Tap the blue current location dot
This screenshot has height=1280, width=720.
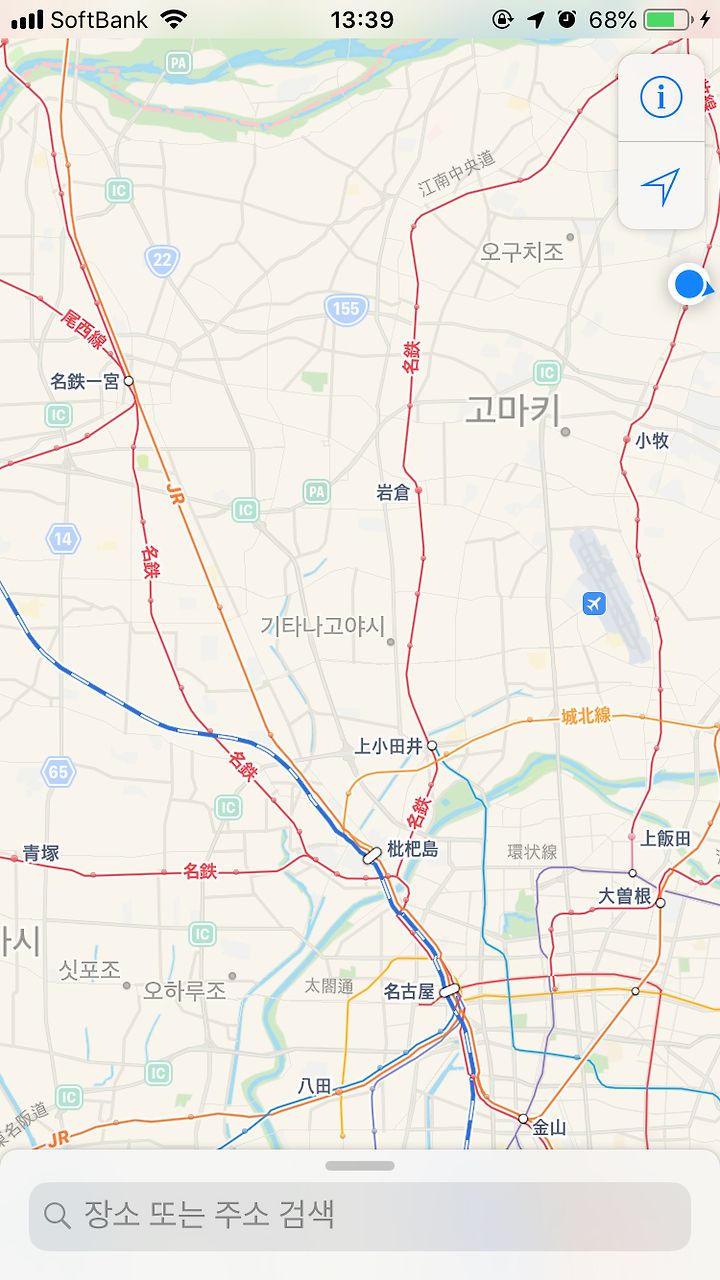coord(690,285)
